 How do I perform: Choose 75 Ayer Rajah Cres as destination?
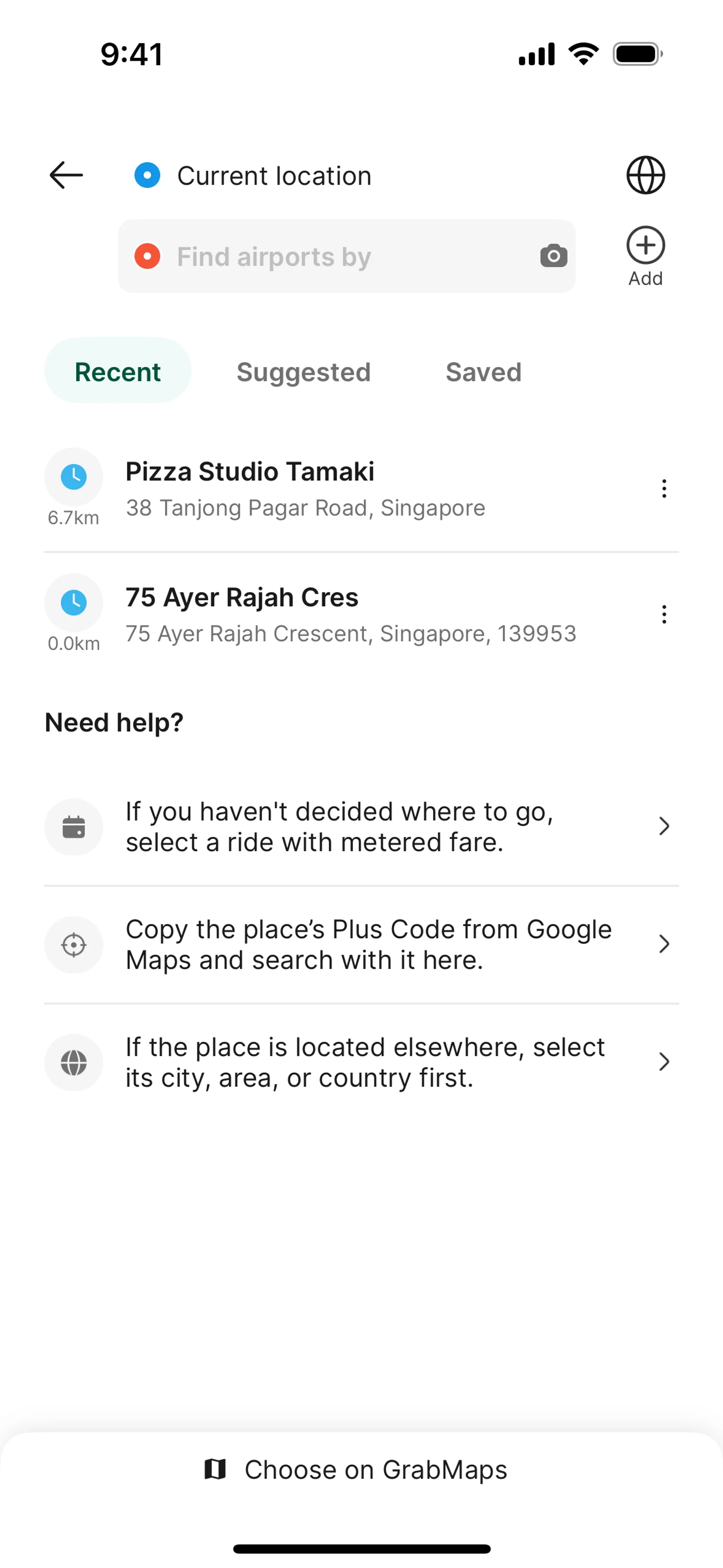coord(304,615)
